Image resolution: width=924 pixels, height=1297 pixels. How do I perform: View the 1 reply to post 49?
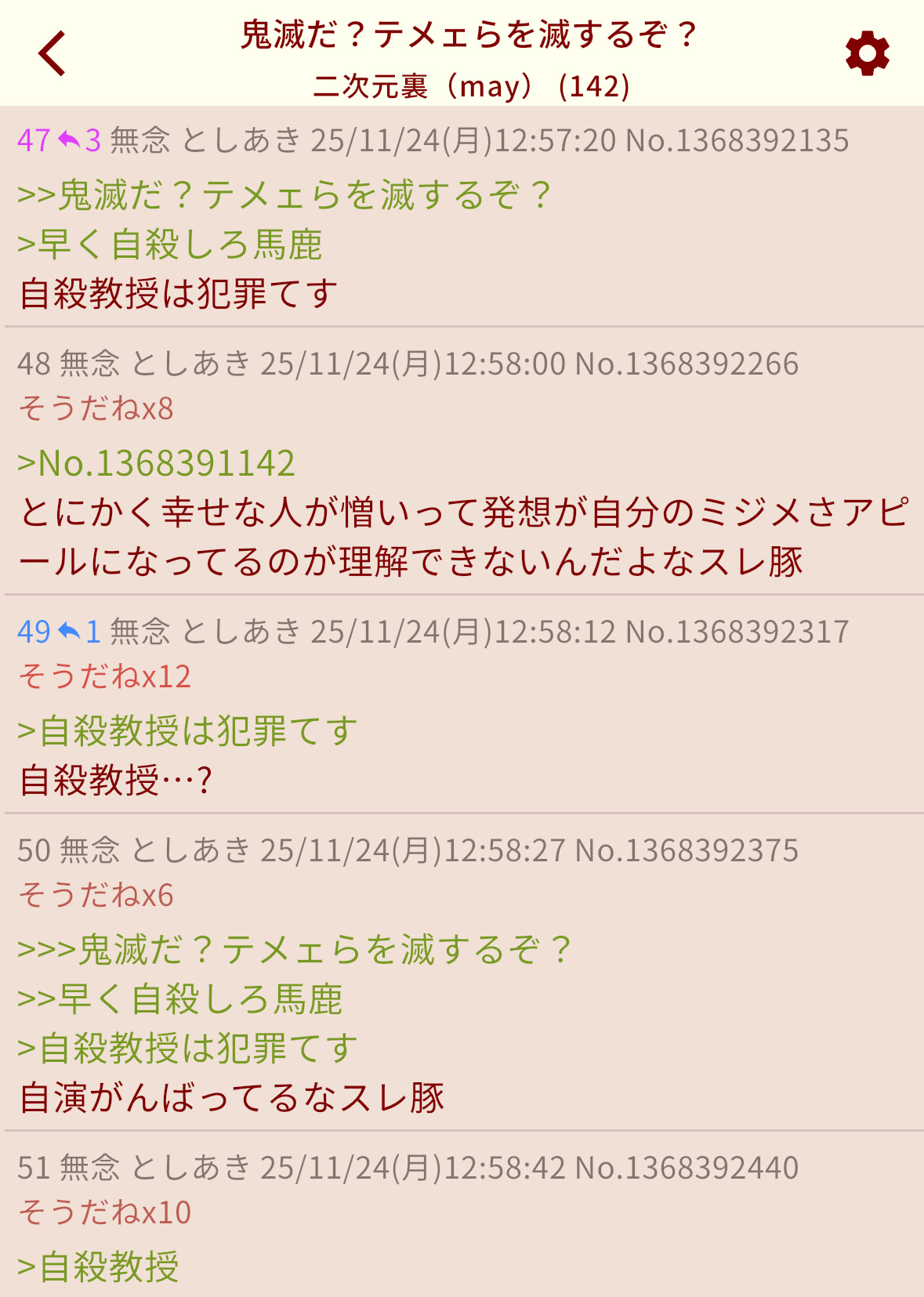point(80,632)
